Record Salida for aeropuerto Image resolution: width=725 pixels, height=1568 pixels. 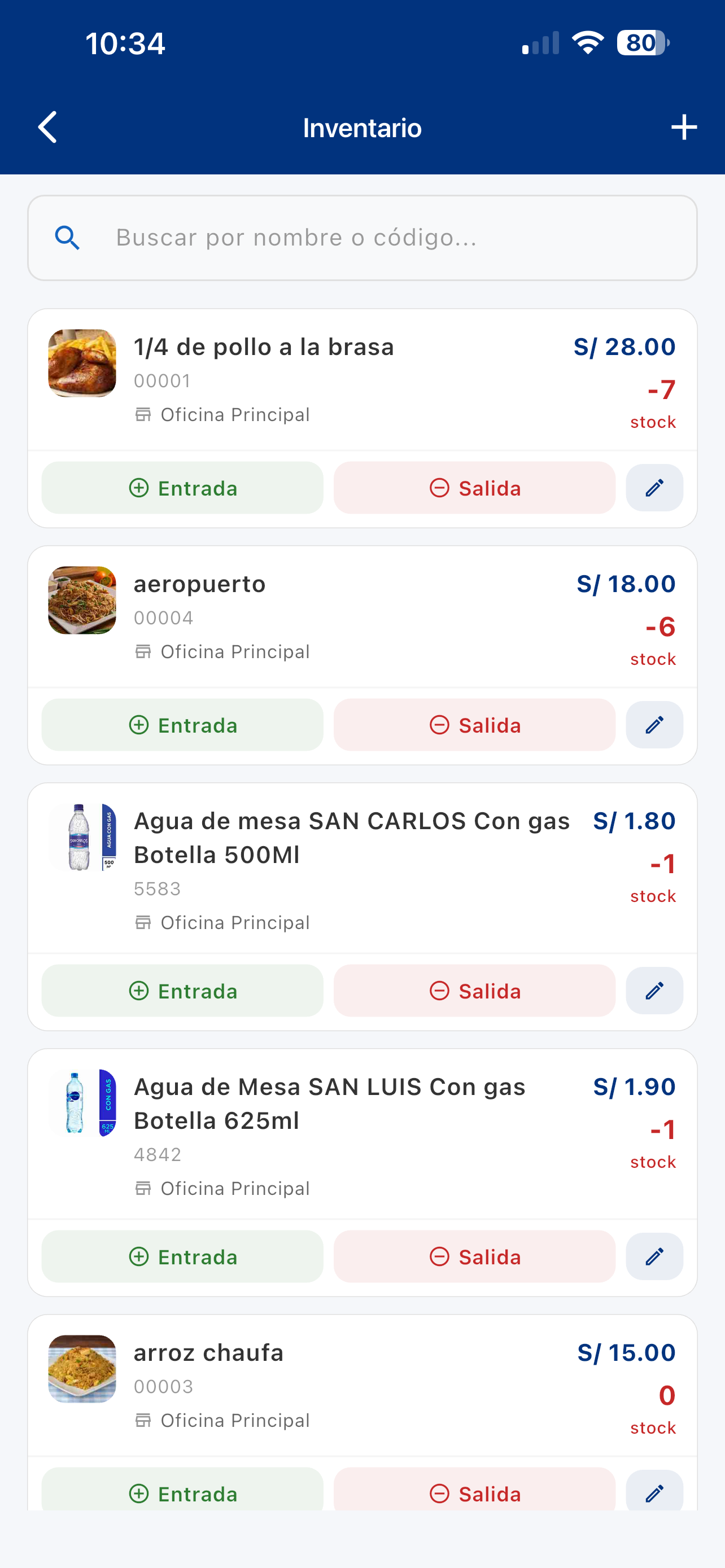474,725
